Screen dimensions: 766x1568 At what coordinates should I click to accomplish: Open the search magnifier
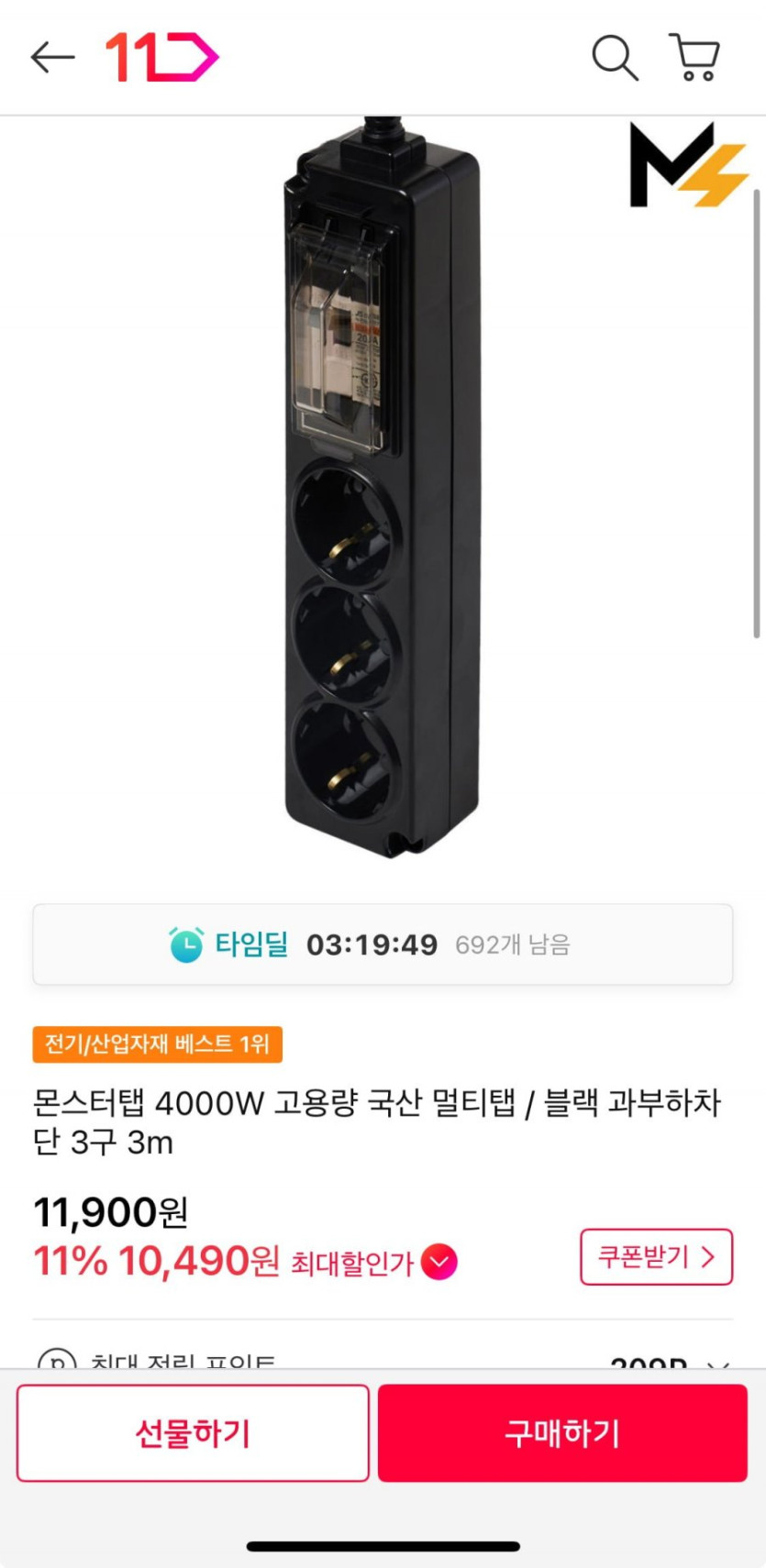click(x=614, y=58)
